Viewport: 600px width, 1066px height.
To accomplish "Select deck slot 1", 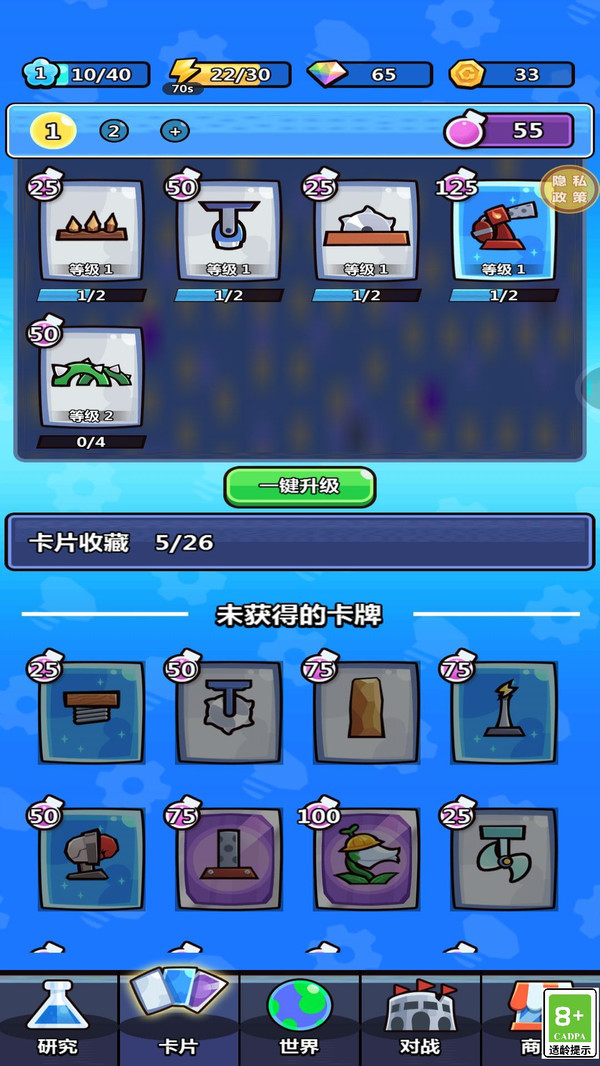I will tap(53, 131).
